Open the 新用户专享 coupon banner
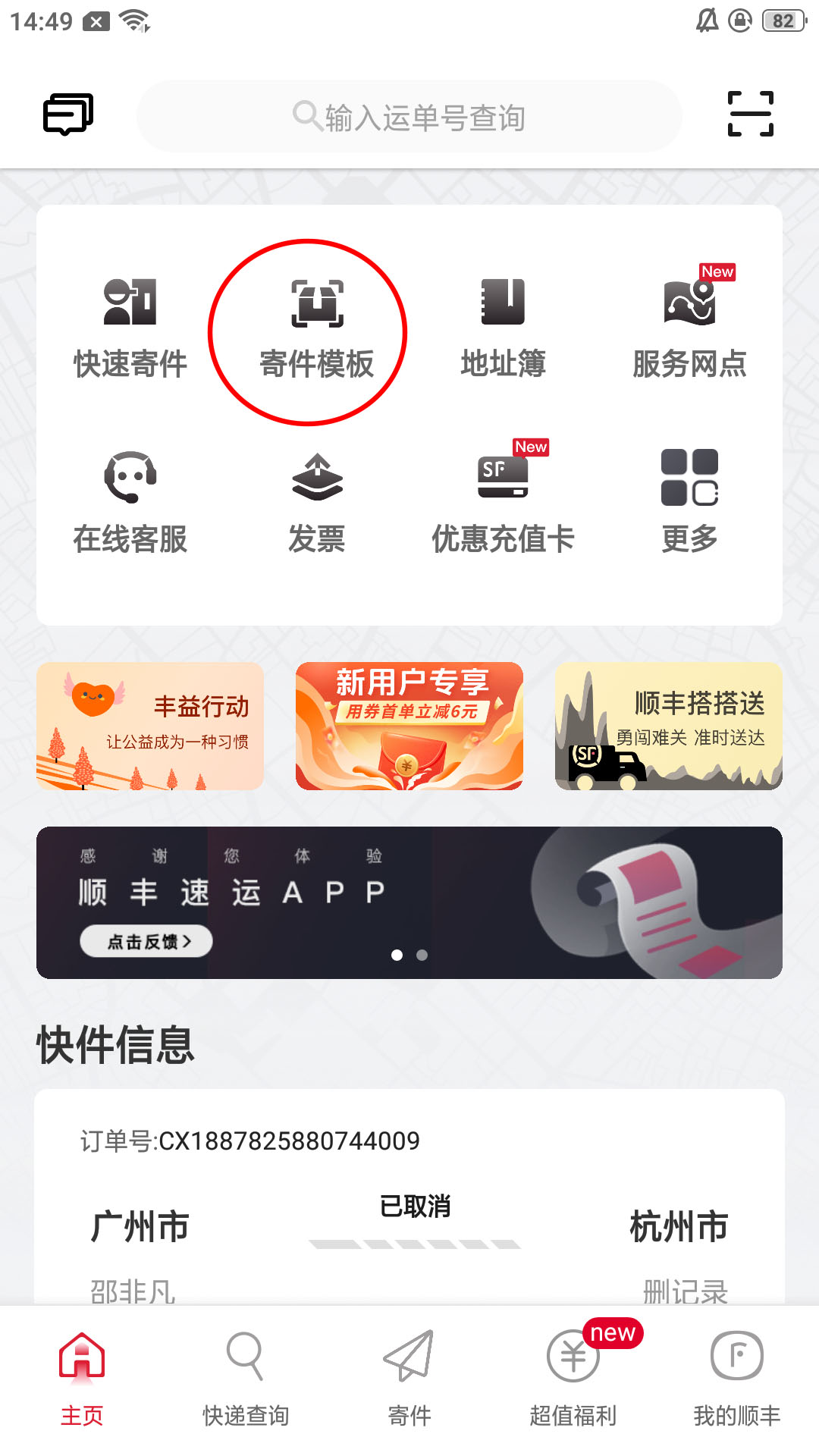819x1456 pixels. pos(409,726)
